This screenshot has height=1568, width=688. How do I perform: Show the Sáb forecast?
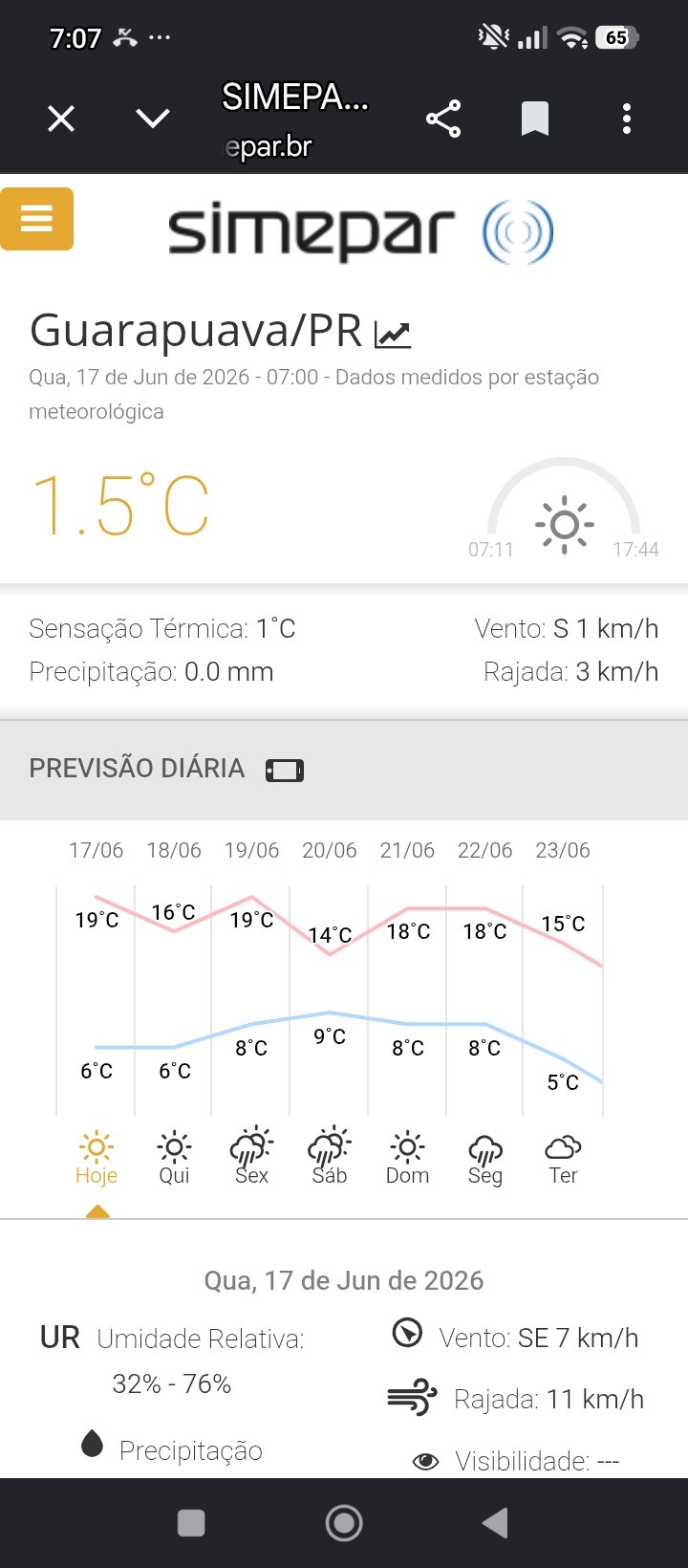click(x=330, y=1159)
